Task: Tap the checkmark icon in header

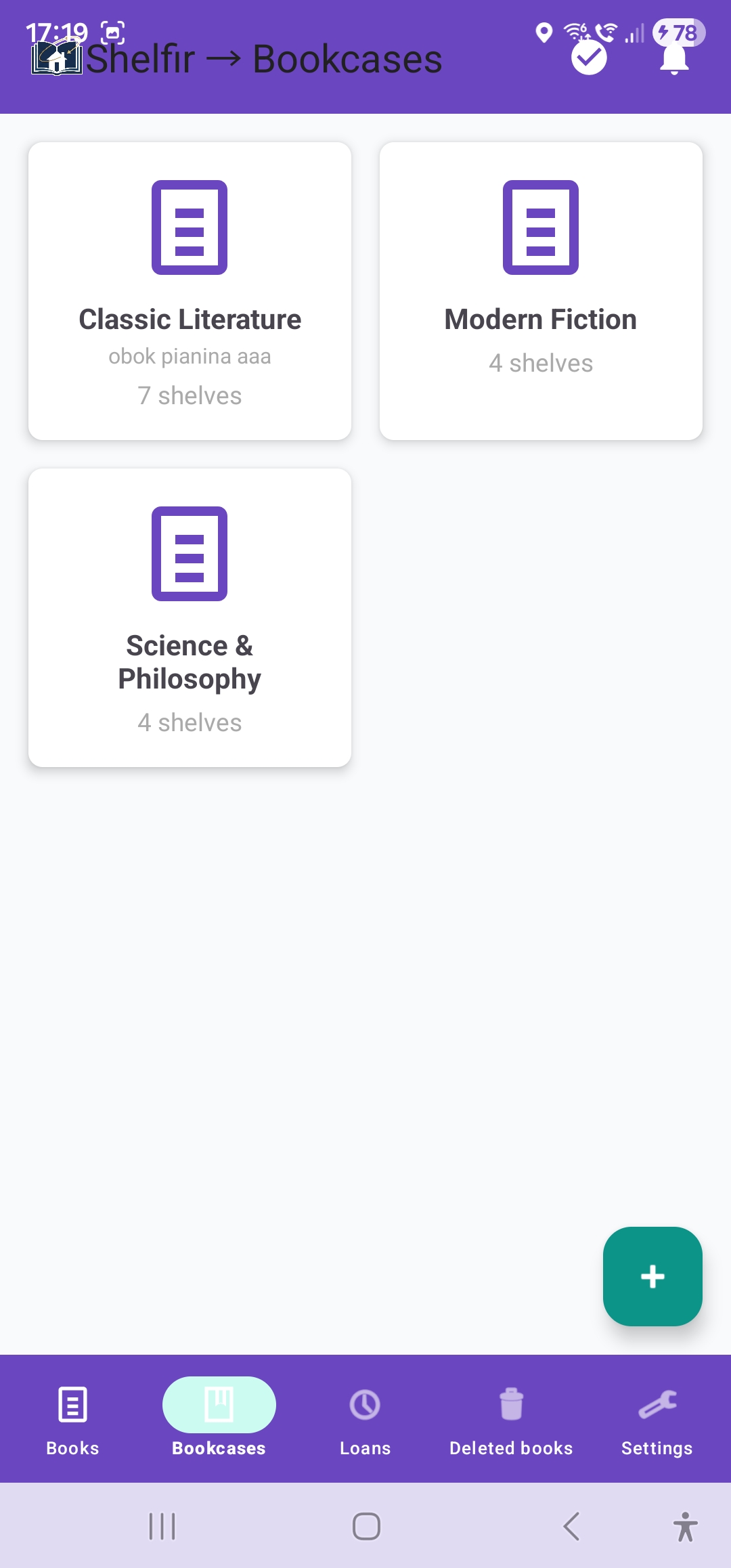Action: 589,58
